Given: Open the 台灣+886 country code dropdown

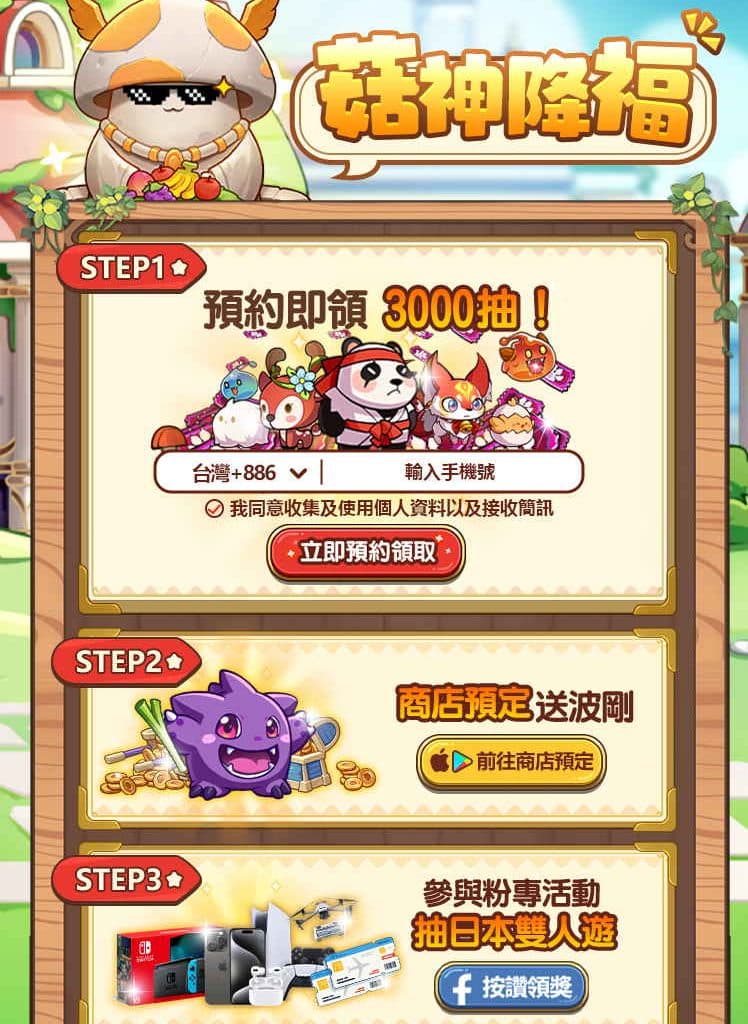Looking at the screenshot, I should coord(247,473).
